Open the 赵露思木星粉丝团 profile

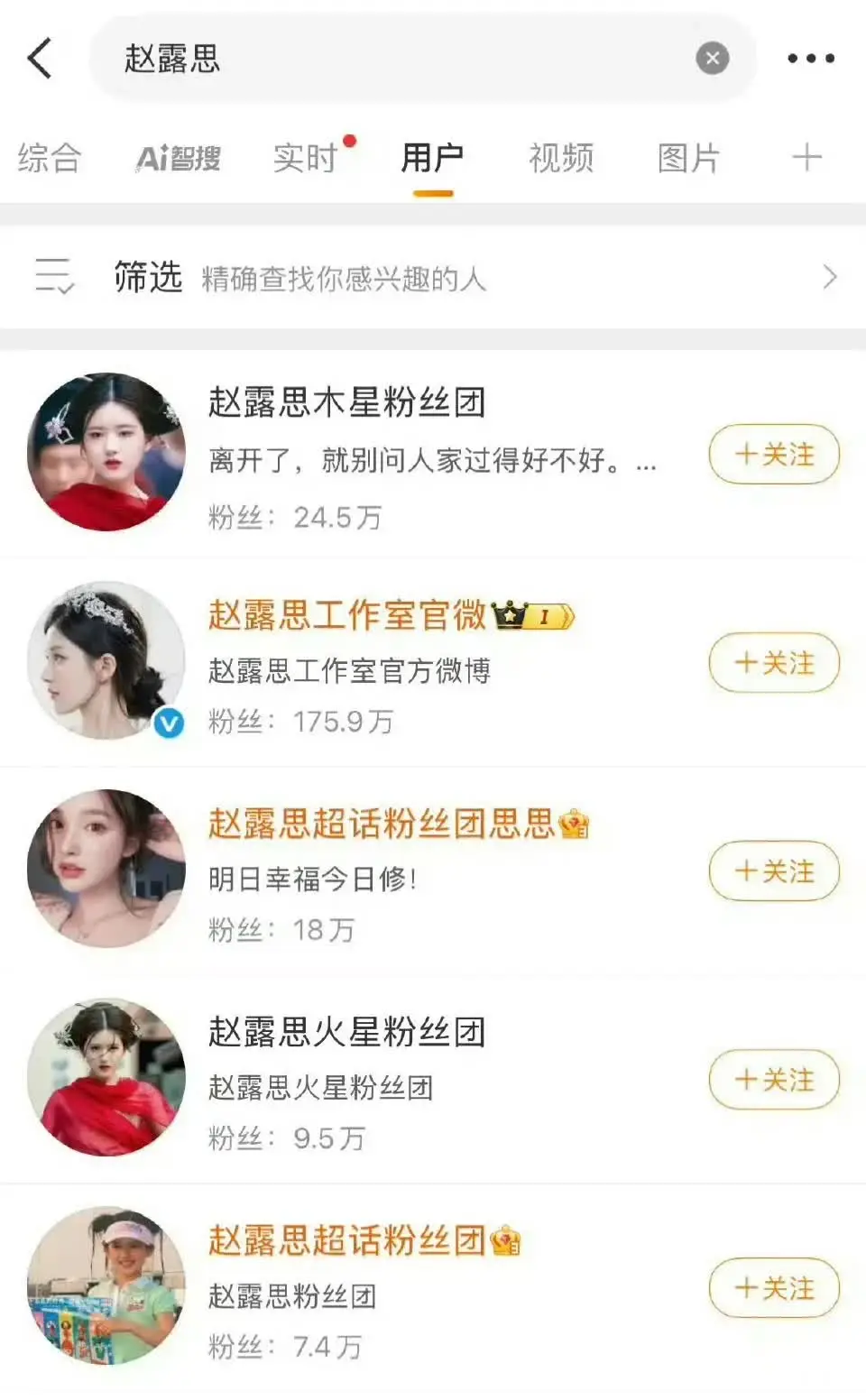(x=347, y=402)
